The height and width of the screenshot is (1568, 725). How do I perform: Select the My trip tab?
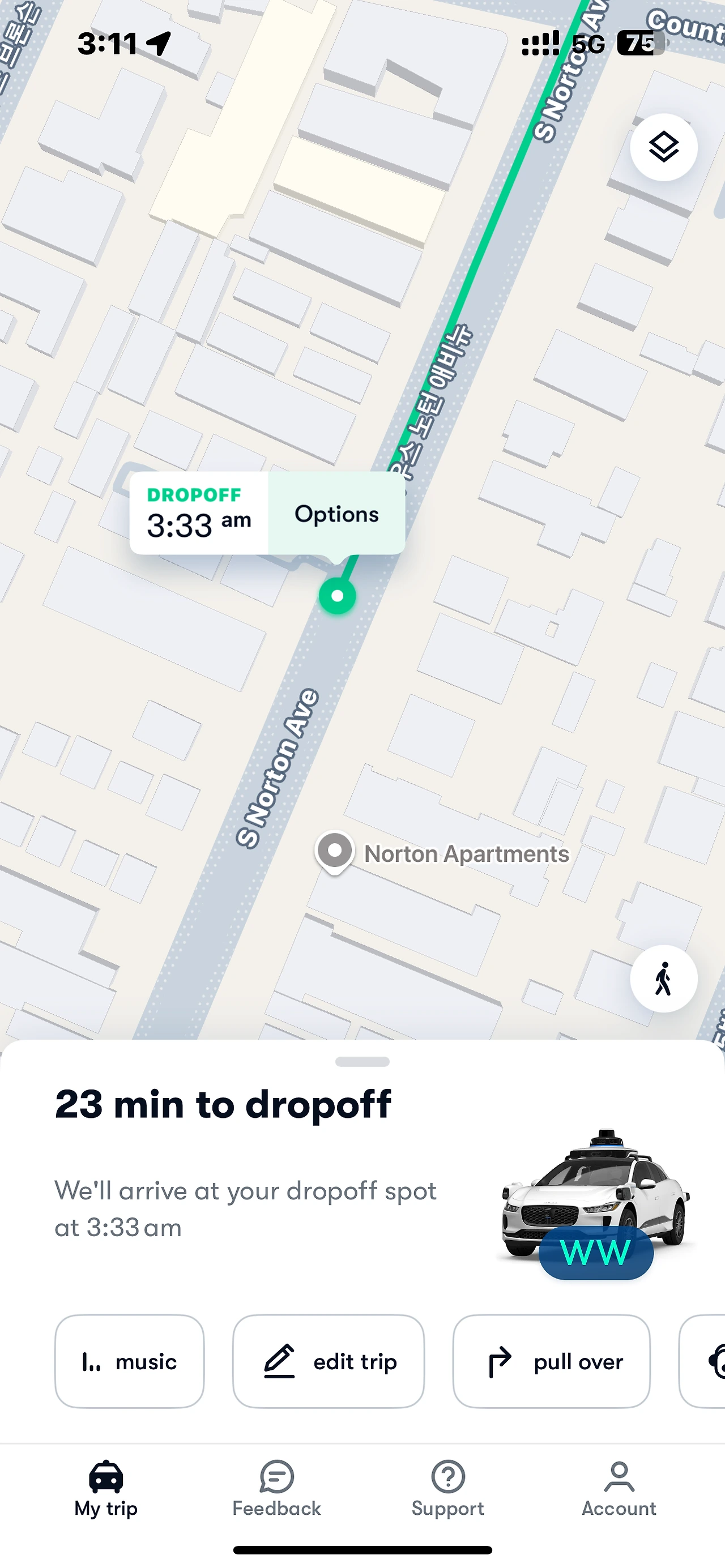tap(106, 1489)
